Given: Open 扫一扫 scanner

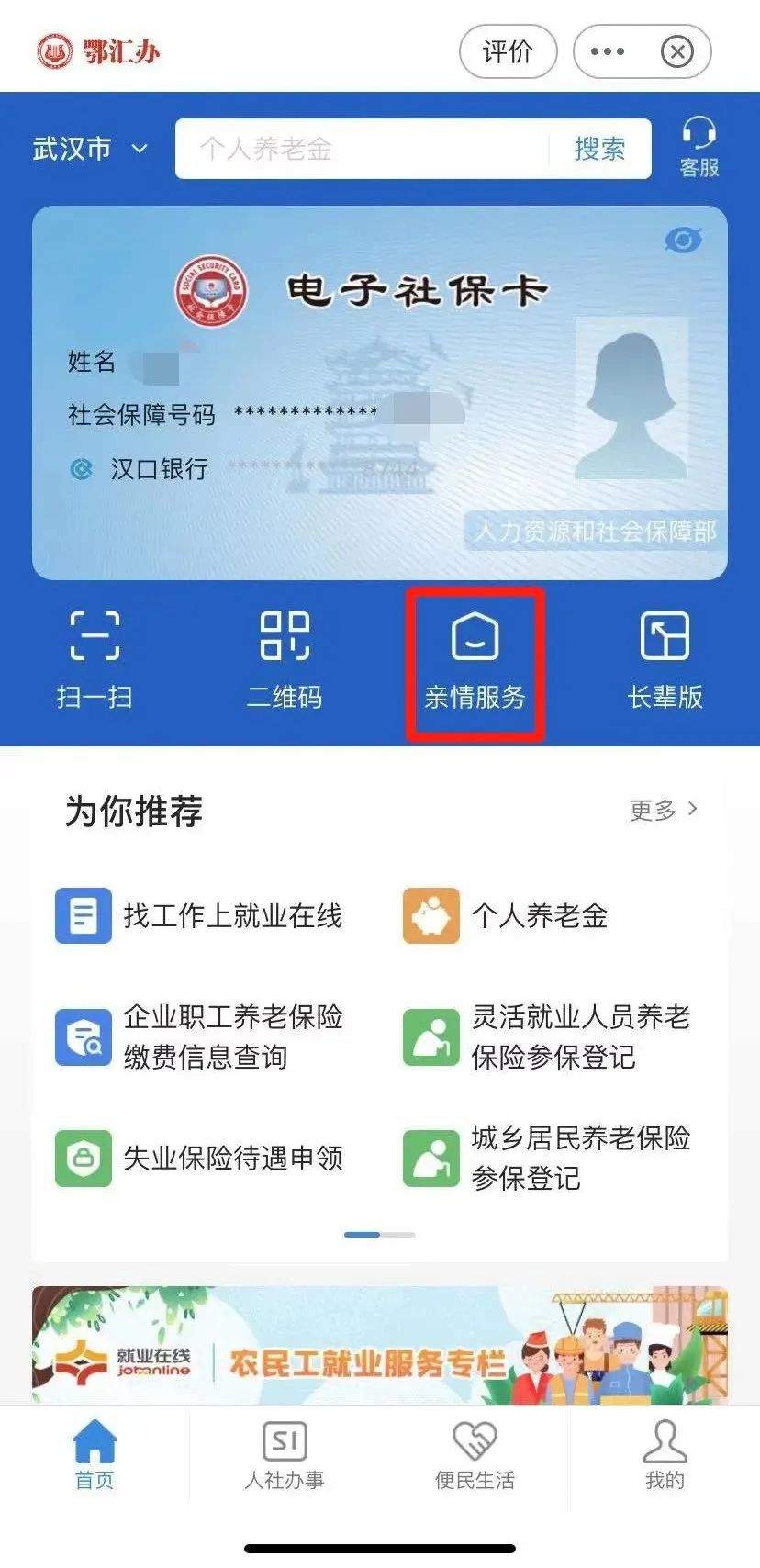Looking at the screenshot, I should click(x=95, y=661).
